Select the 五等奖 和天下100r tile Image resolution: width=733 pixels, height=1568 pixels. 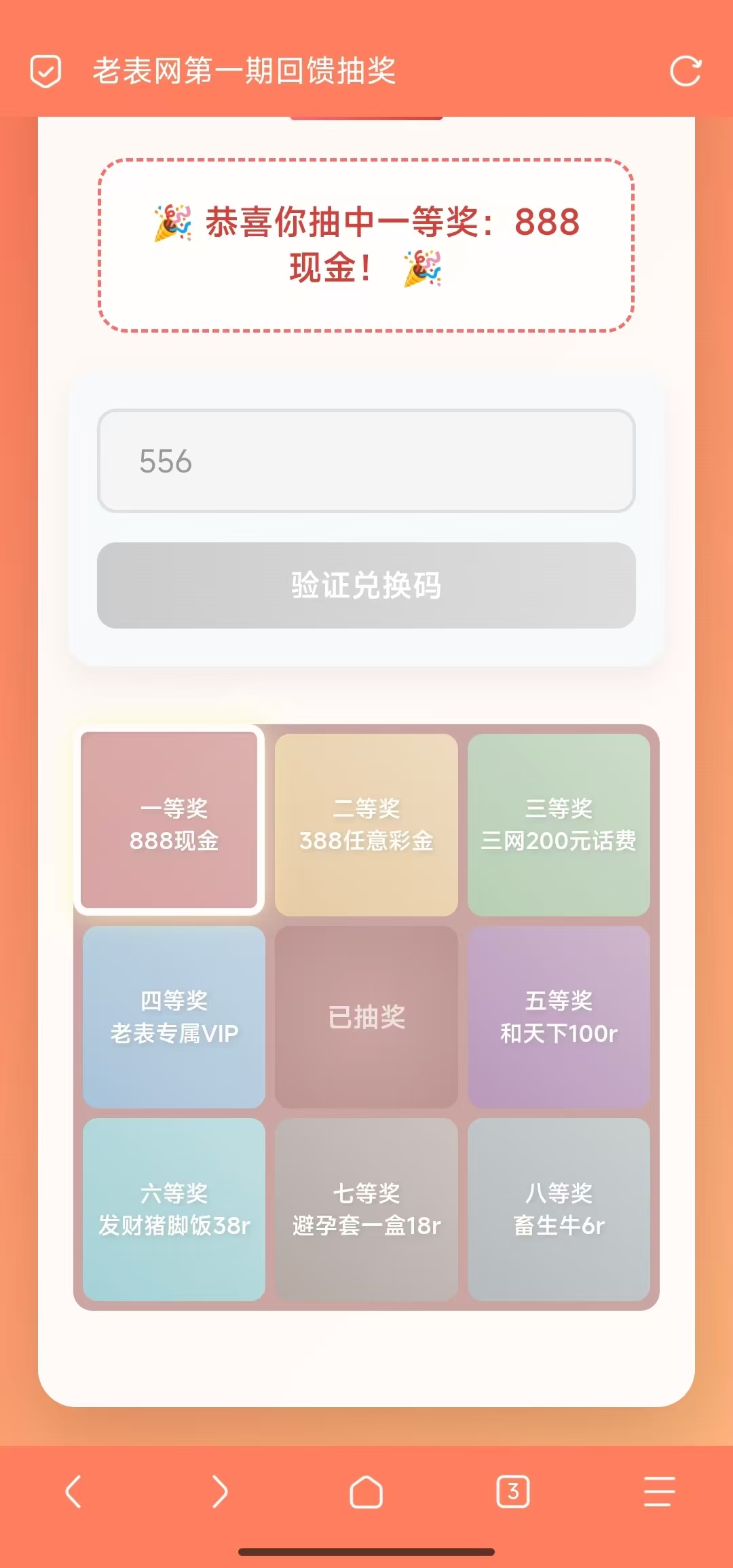(x=559, y=1017)
